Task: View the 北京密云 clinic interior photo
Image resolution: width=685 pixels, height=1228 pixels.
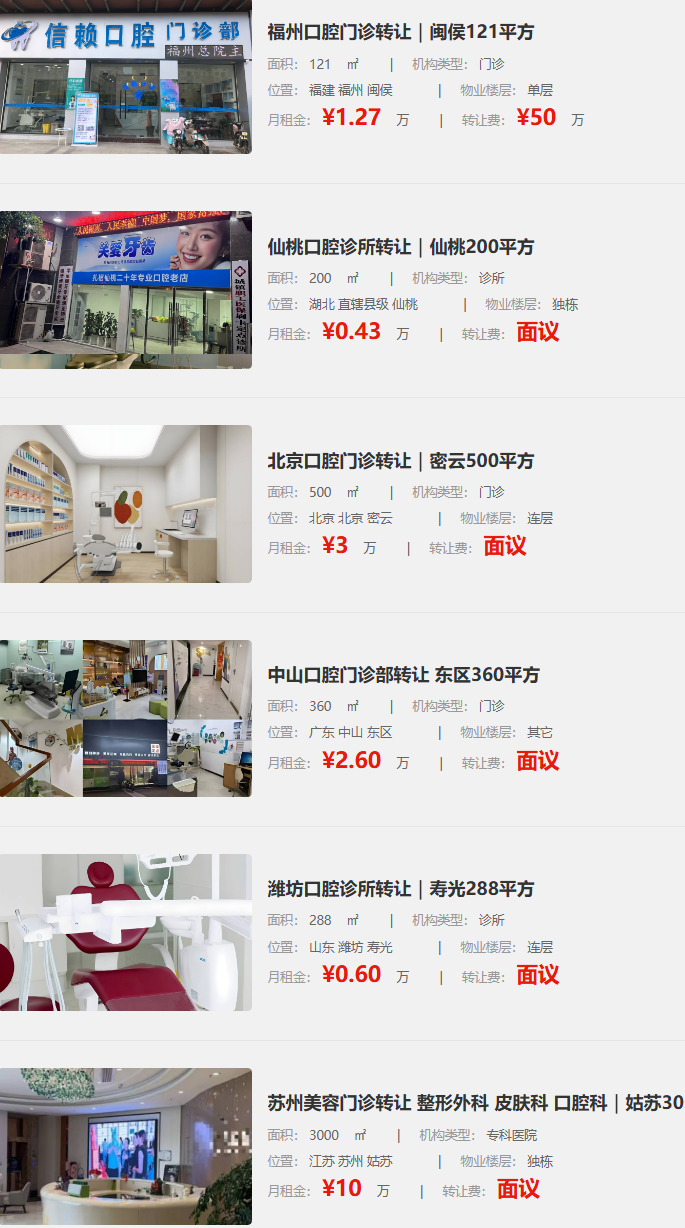Action: coord(125,504)
